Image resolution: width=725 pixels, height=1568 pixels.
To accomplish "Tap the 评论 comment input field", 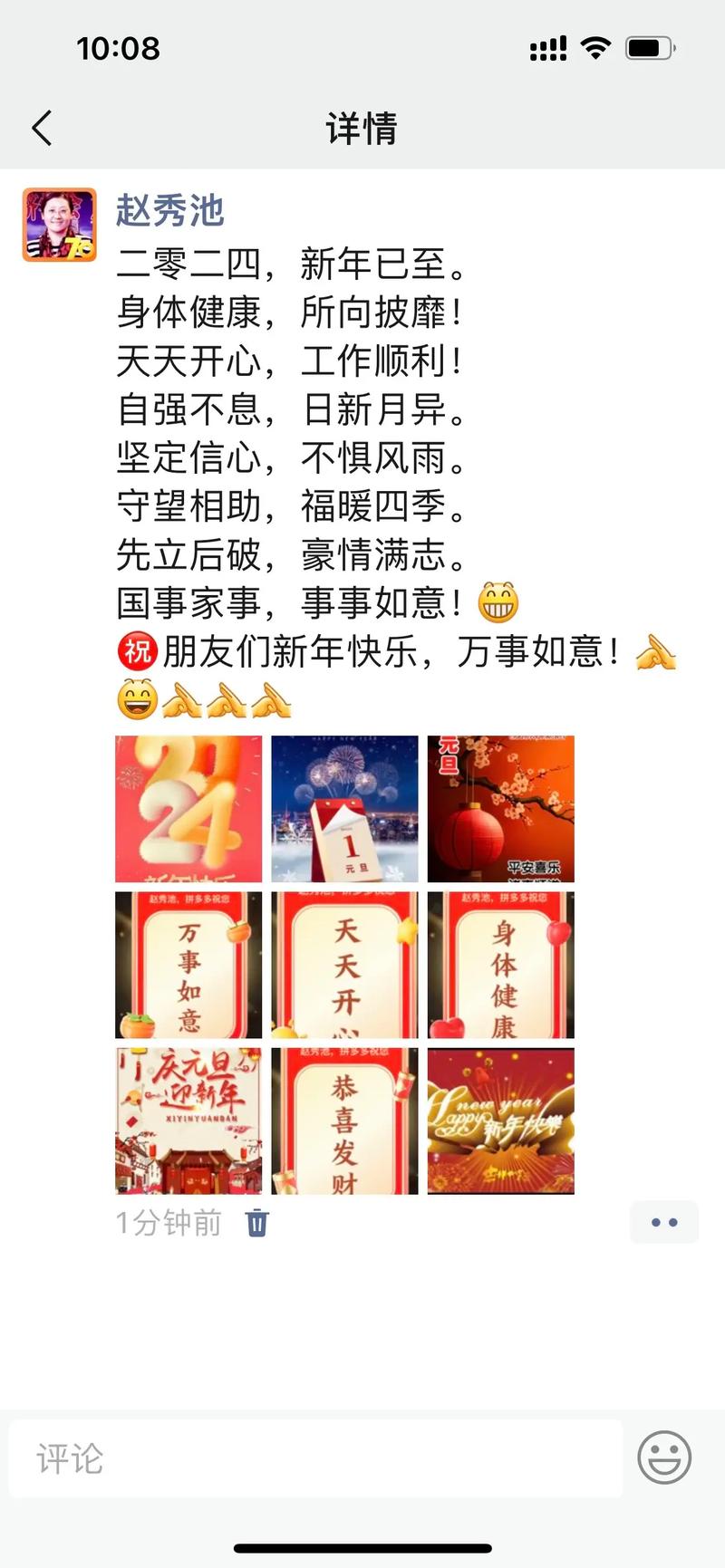I will 315,1458.
